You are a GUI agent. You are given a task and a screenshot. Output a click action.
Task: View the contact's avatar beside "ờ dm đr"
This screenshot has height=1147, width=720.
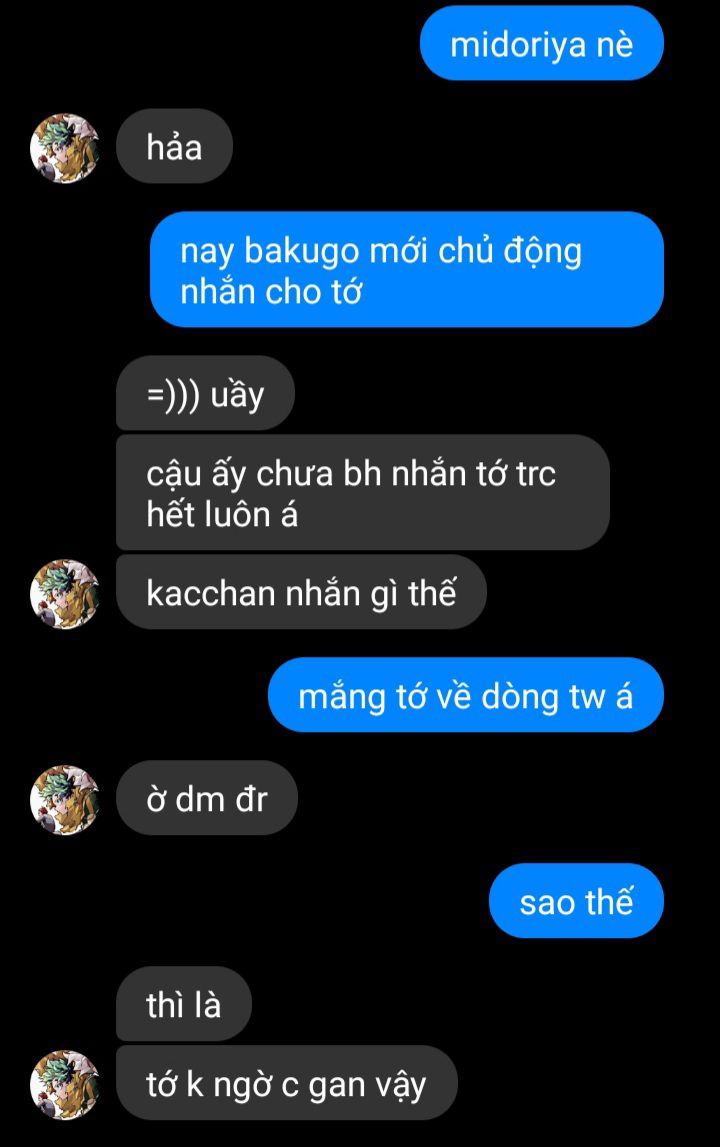coord(64,800)
